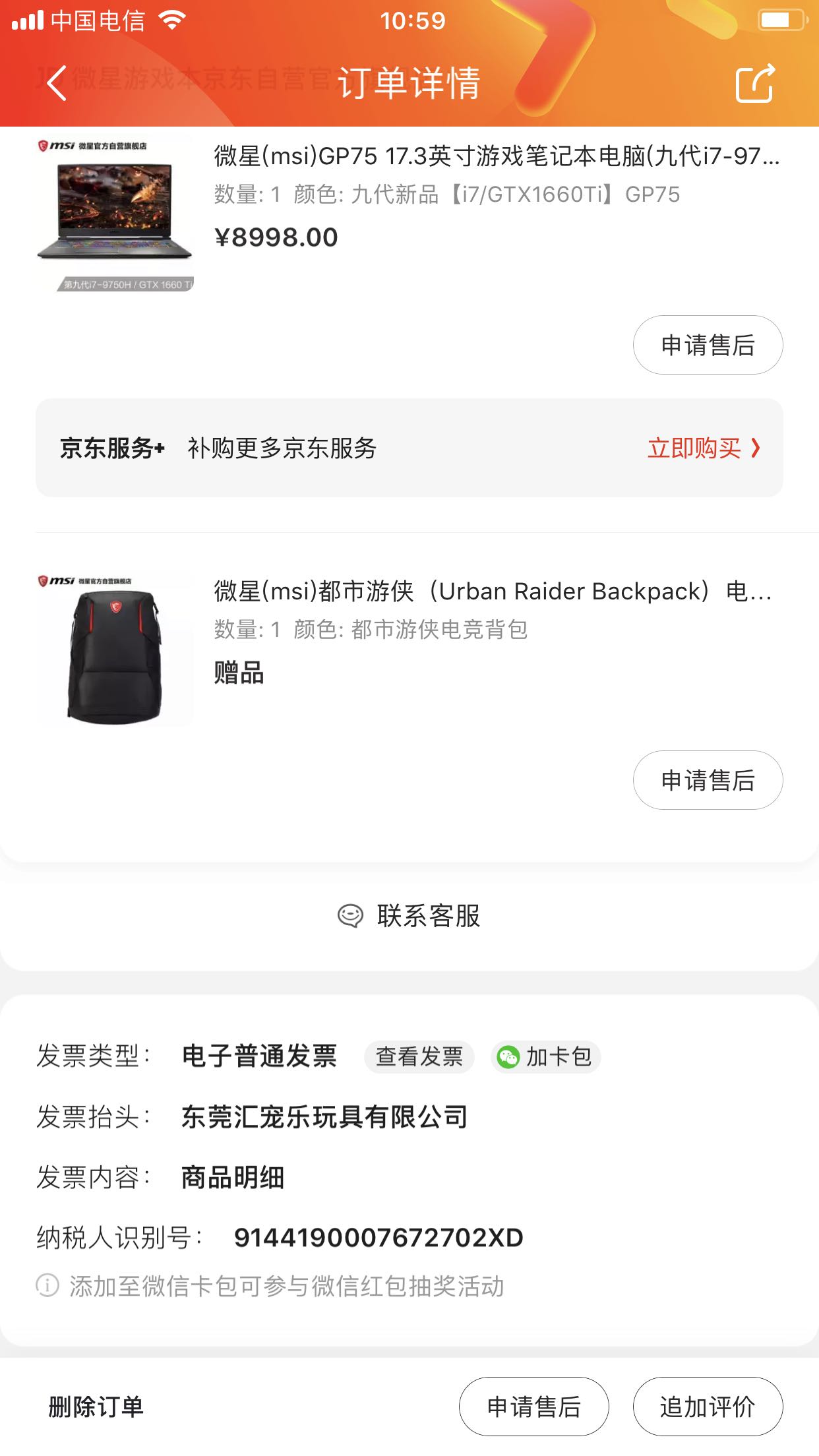Open the MSI GP75 laptop product
Screen dimensions: 819x1456
coord(496,157)
